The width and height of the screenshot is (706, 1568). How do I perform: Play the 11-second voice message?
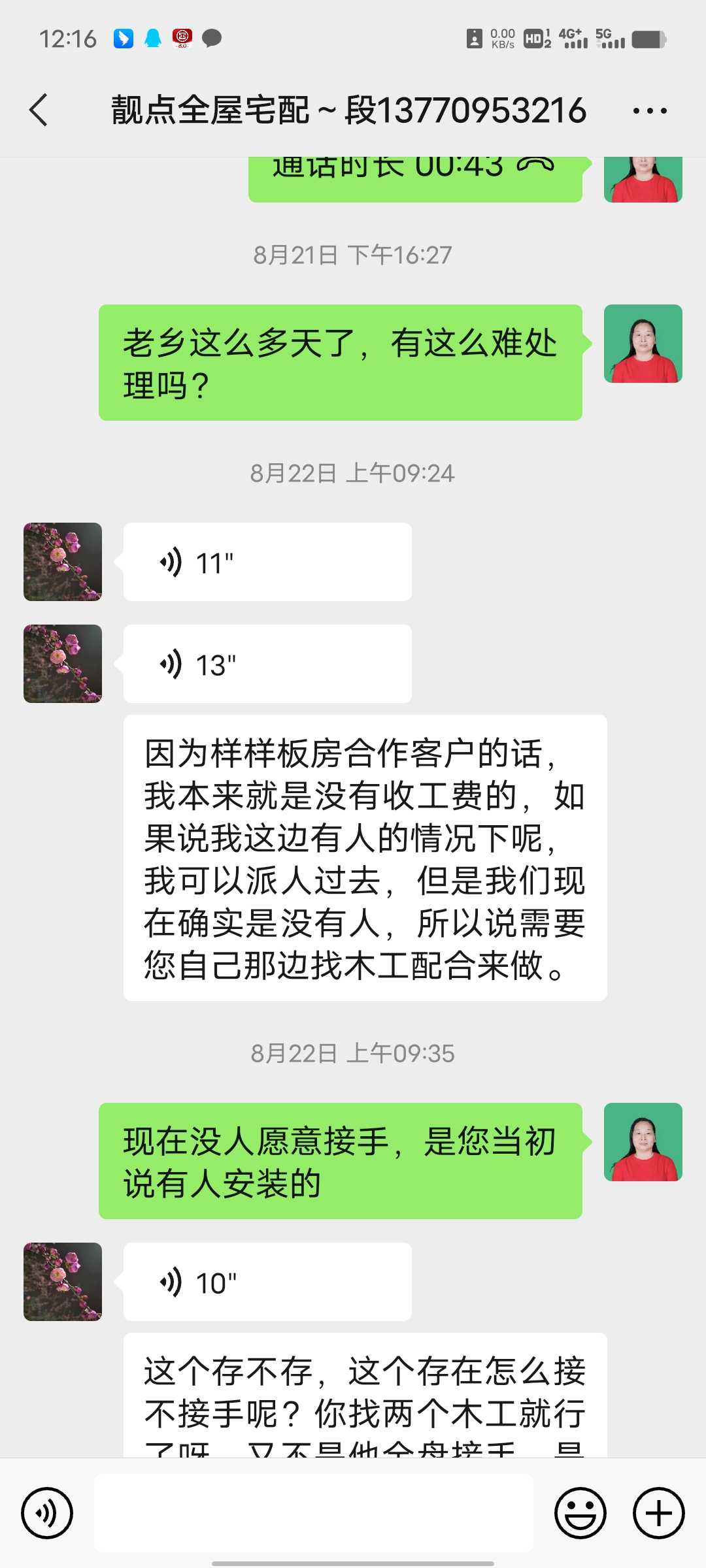click(267, 562)
